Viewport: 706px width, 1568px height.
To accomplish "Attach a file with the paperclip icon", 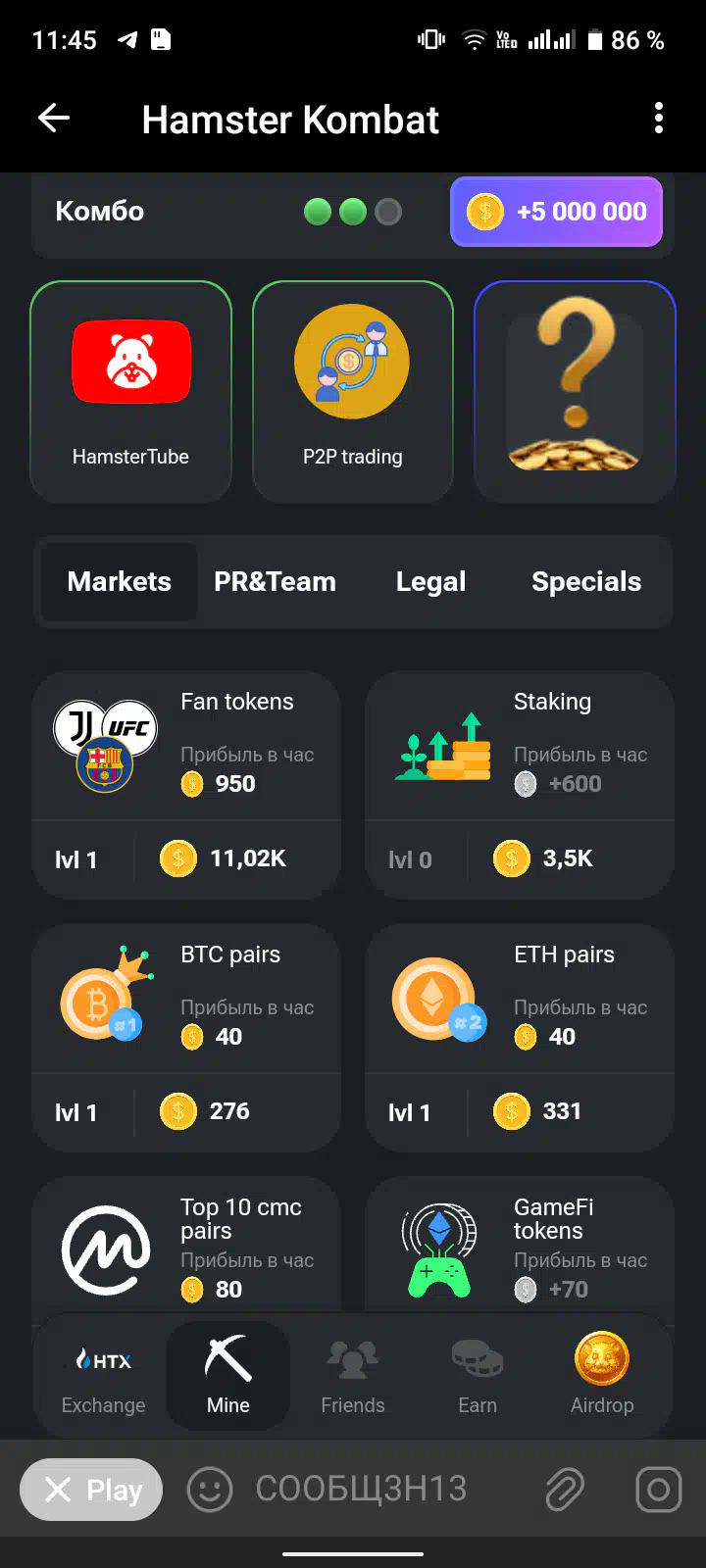I will [565, 1490].
